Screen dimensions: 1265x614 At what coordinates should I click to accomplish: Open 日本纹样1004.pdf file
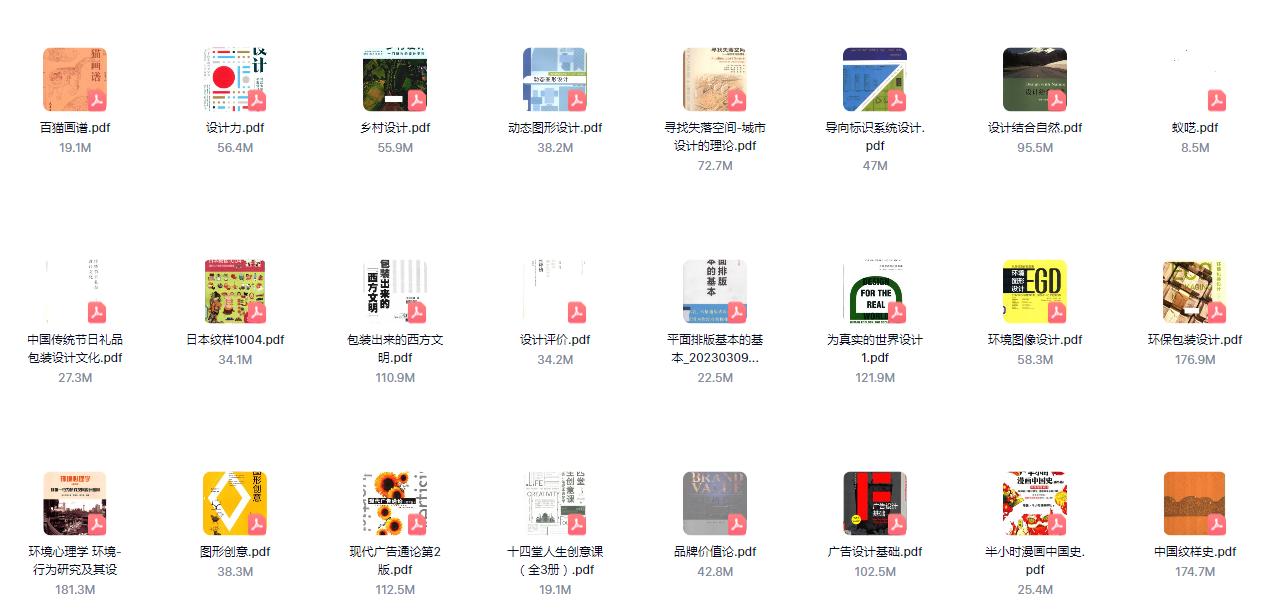tap(235, 292)
